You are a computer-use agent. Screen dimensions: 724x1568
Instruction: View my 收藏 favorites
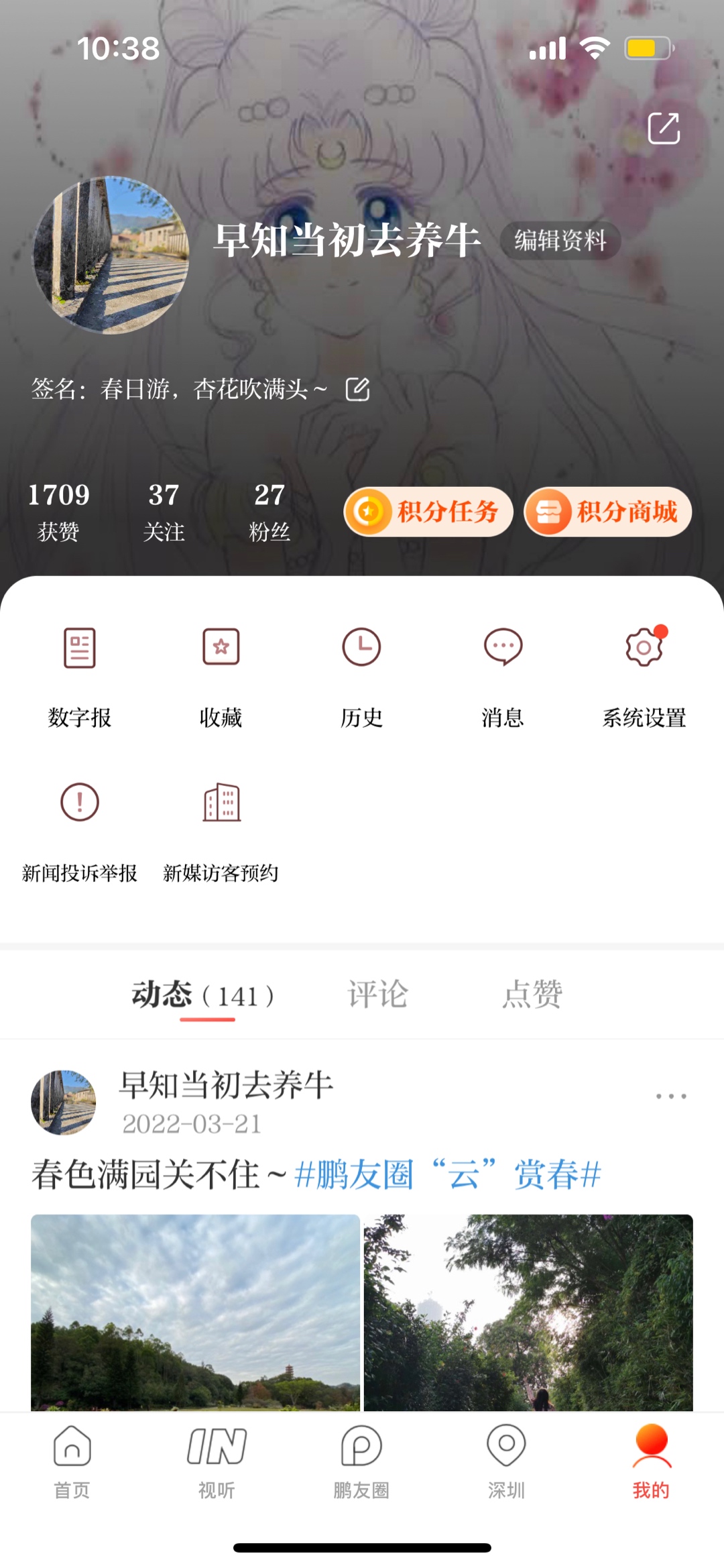pyautogui.click(x=221, y=674)
